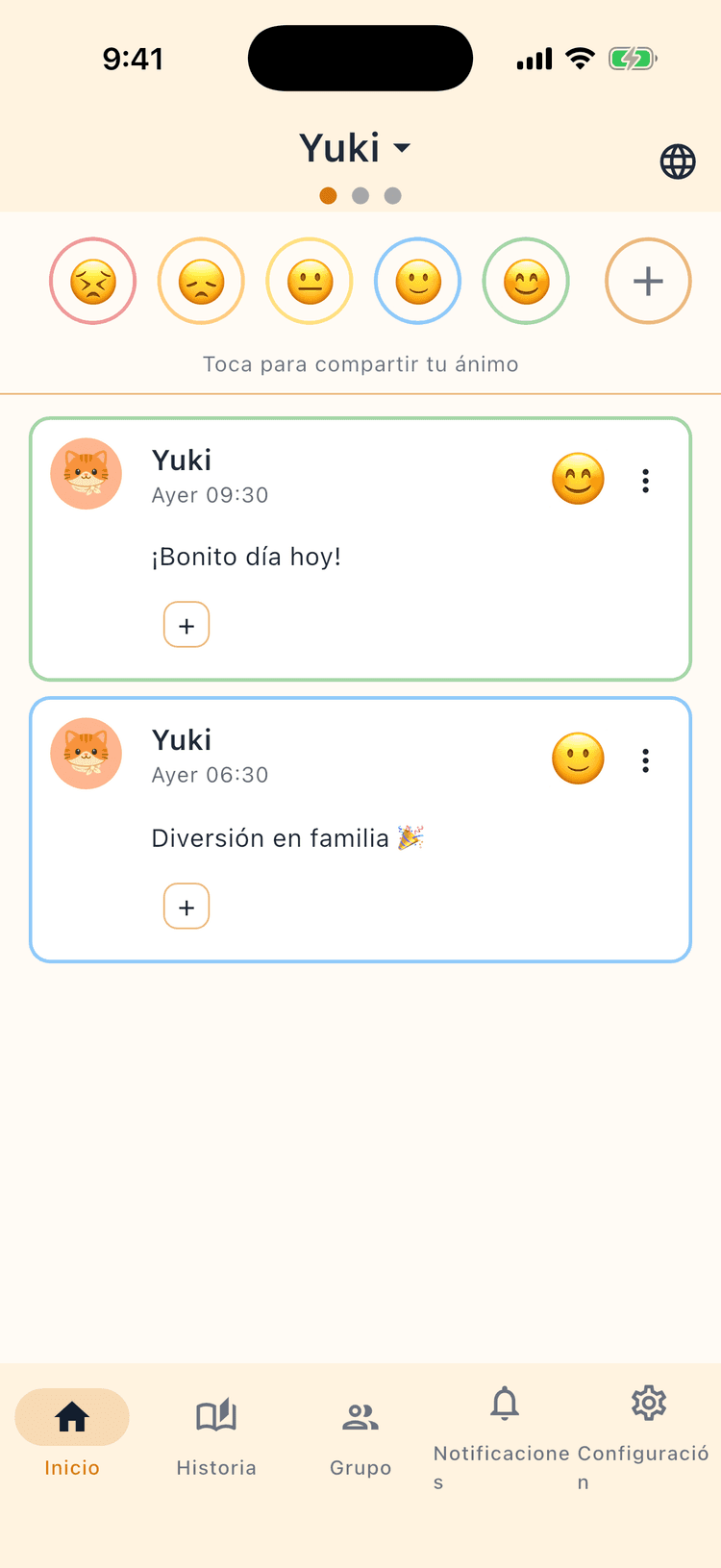Image resolution: width=721 pixels, height=1568 pixels.
Task: Select the sad face mood emoji
Action: 201,281
